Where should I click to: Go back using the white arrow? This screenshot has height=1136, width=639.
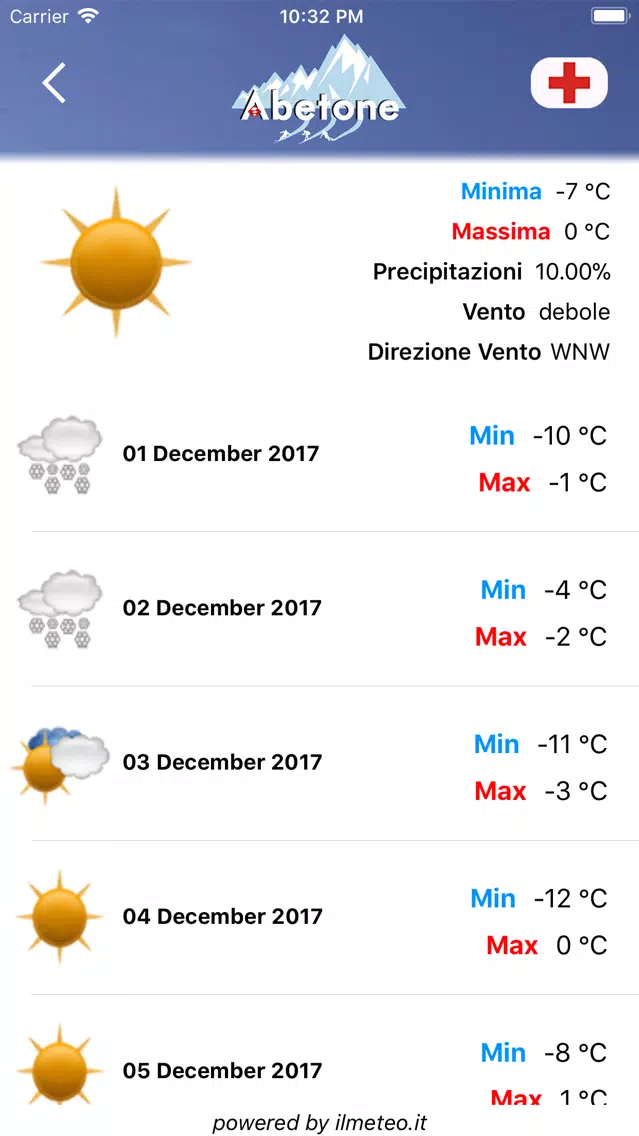tap(54, 83)
